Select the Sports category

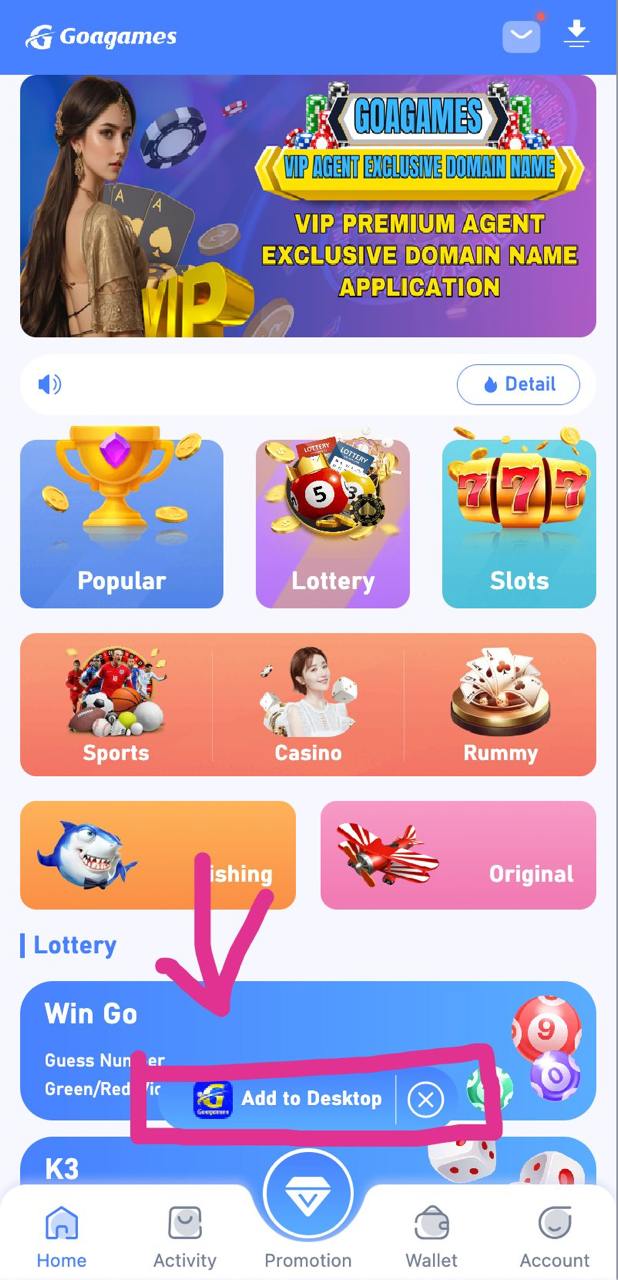pyautogui.click(x=116, y=705)
